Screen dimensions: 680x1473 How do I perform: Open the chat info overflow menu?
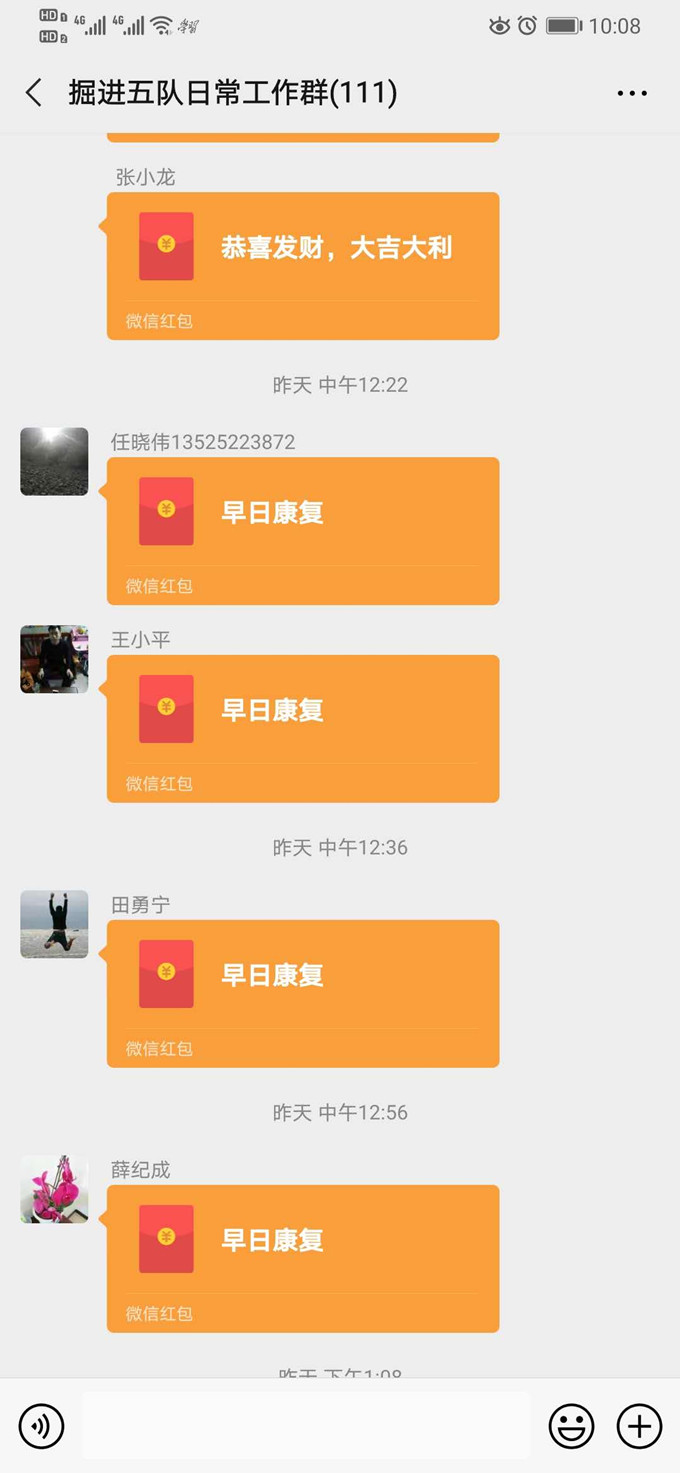[632, 93]
